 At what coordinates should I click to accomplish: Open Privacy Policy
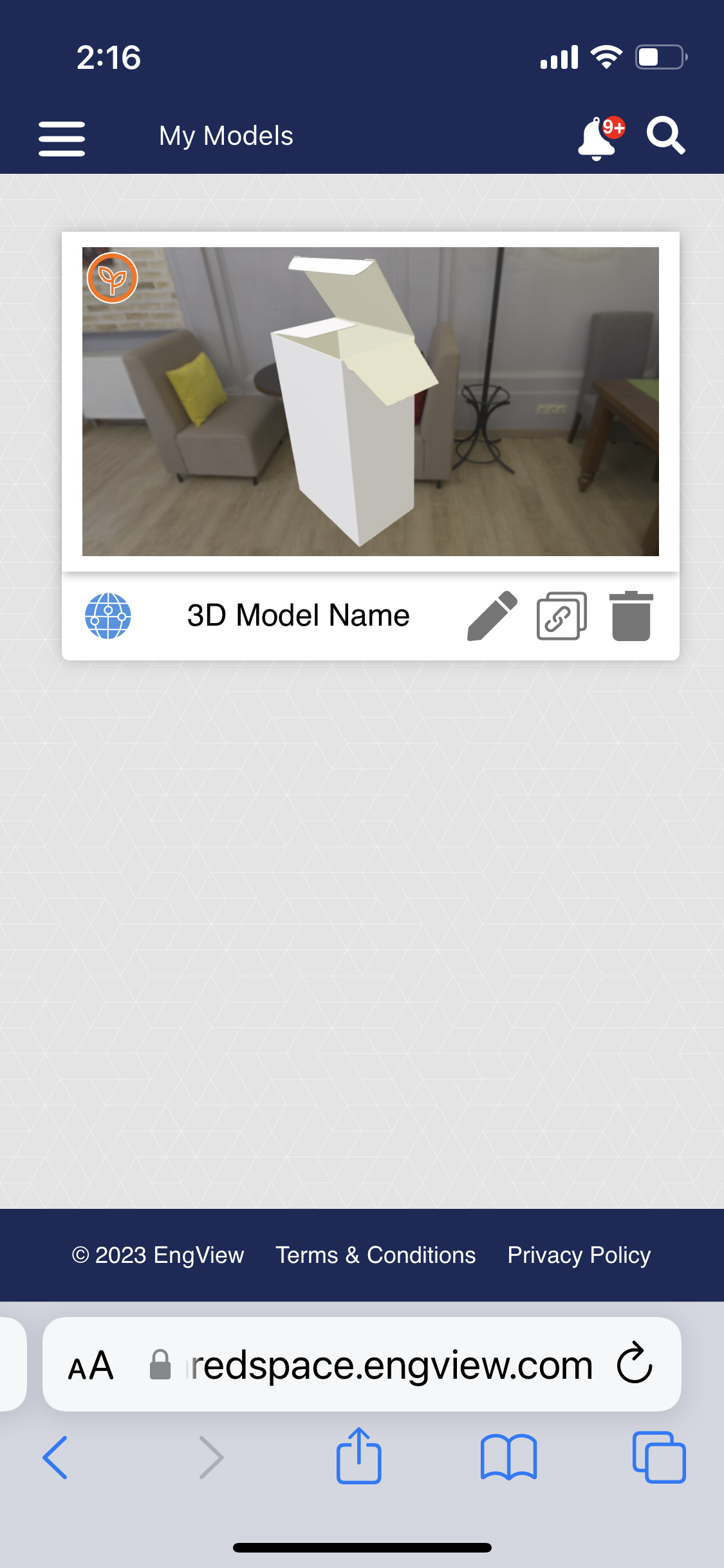click(x=579, y=1255)
